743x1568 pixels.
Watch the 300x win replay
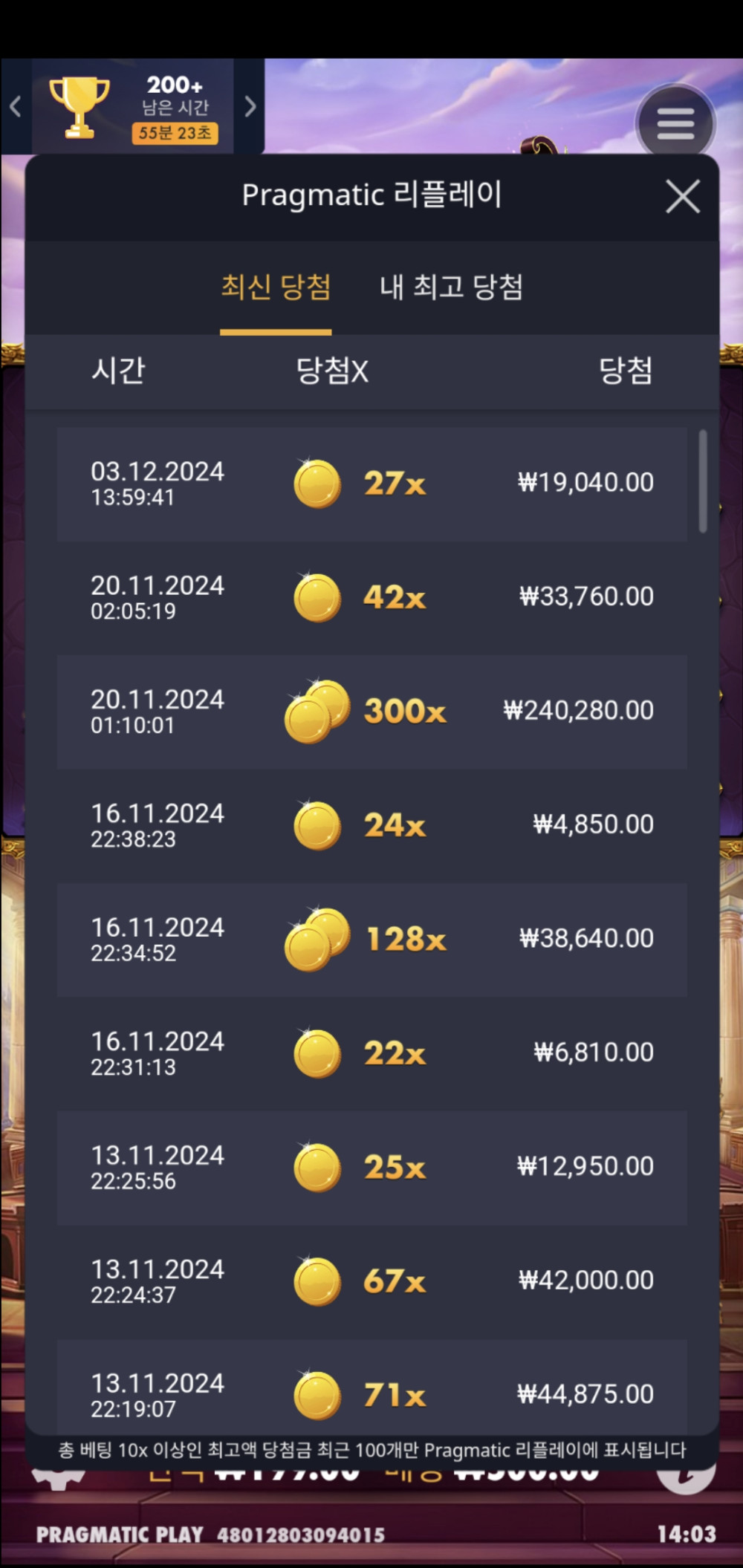coord(371,712)
